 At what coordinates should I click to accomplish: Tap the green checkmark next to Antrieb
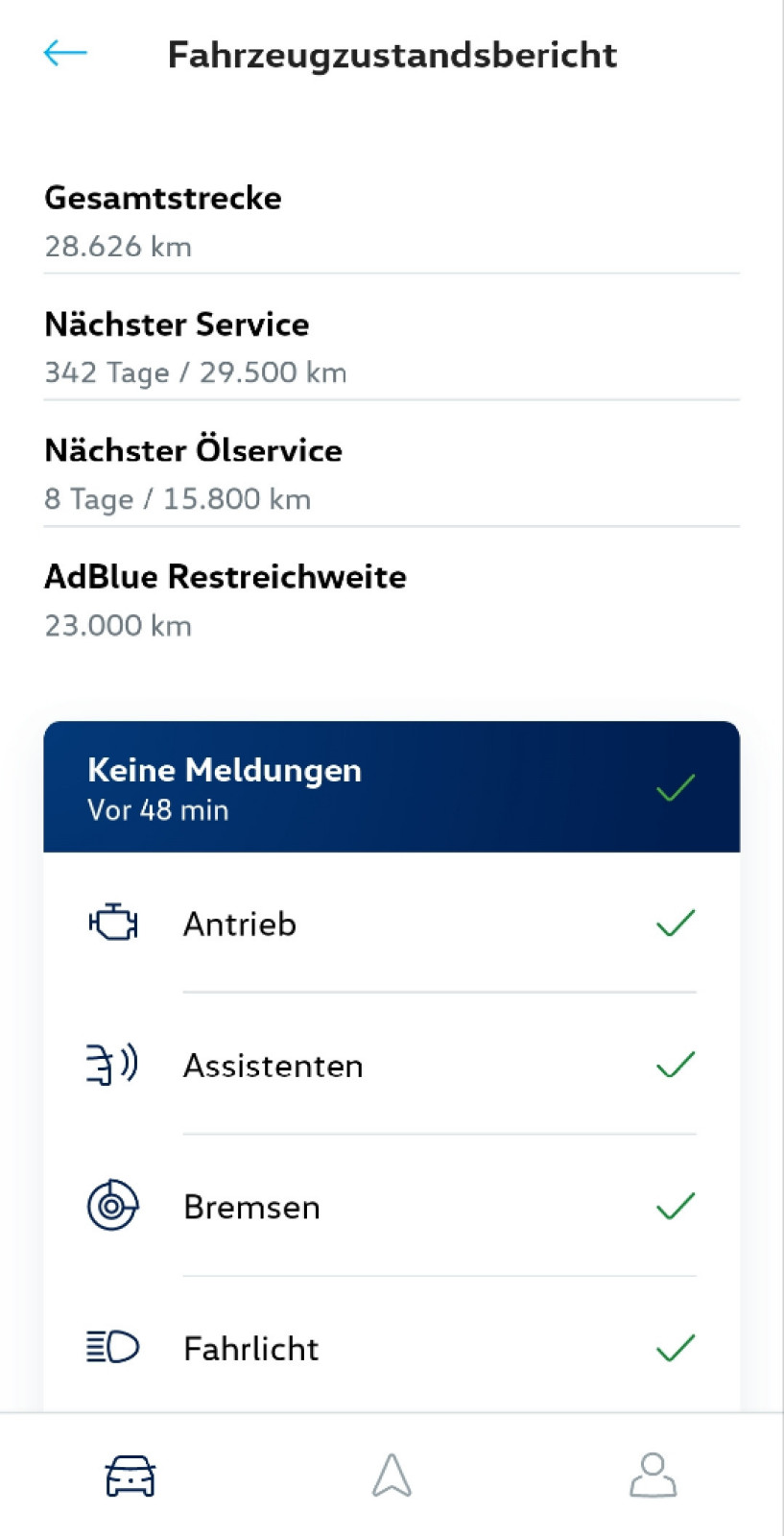pyautogui.click(x=676, y=923)
